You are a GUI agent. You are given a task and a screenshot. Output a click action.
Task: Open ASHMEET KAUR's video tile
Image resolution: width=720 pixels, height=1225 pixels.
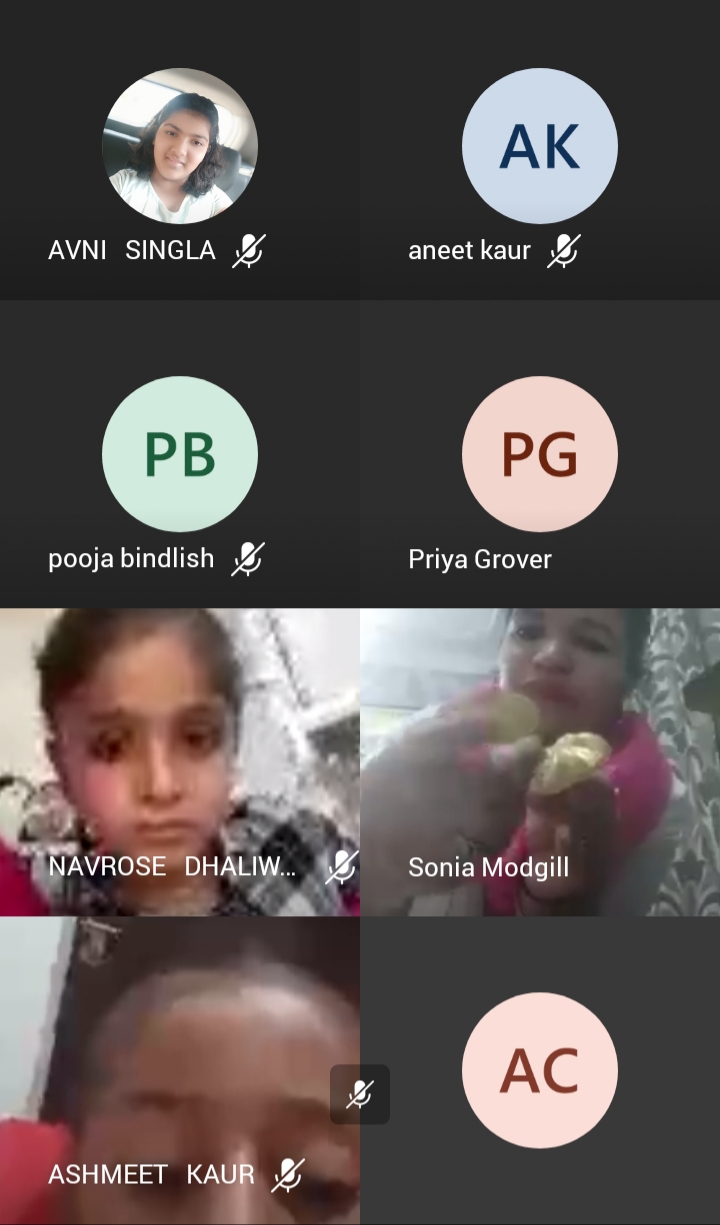[x=180, y=1070]
